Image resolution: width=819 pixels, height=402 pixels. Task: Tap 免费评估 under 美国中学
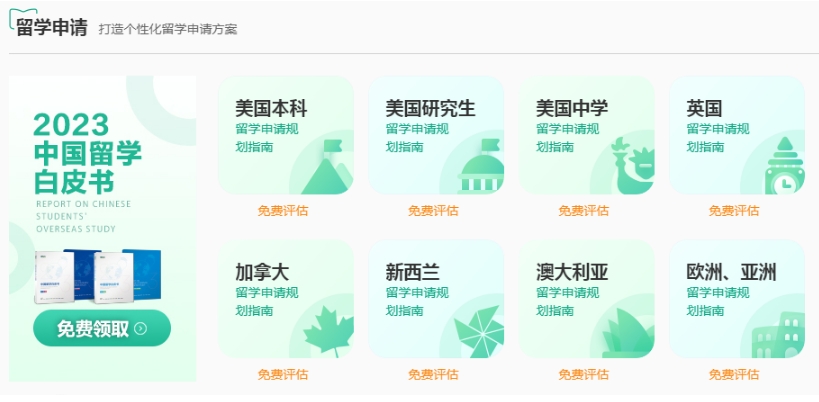pyautogui.click(x=583, y=211)
